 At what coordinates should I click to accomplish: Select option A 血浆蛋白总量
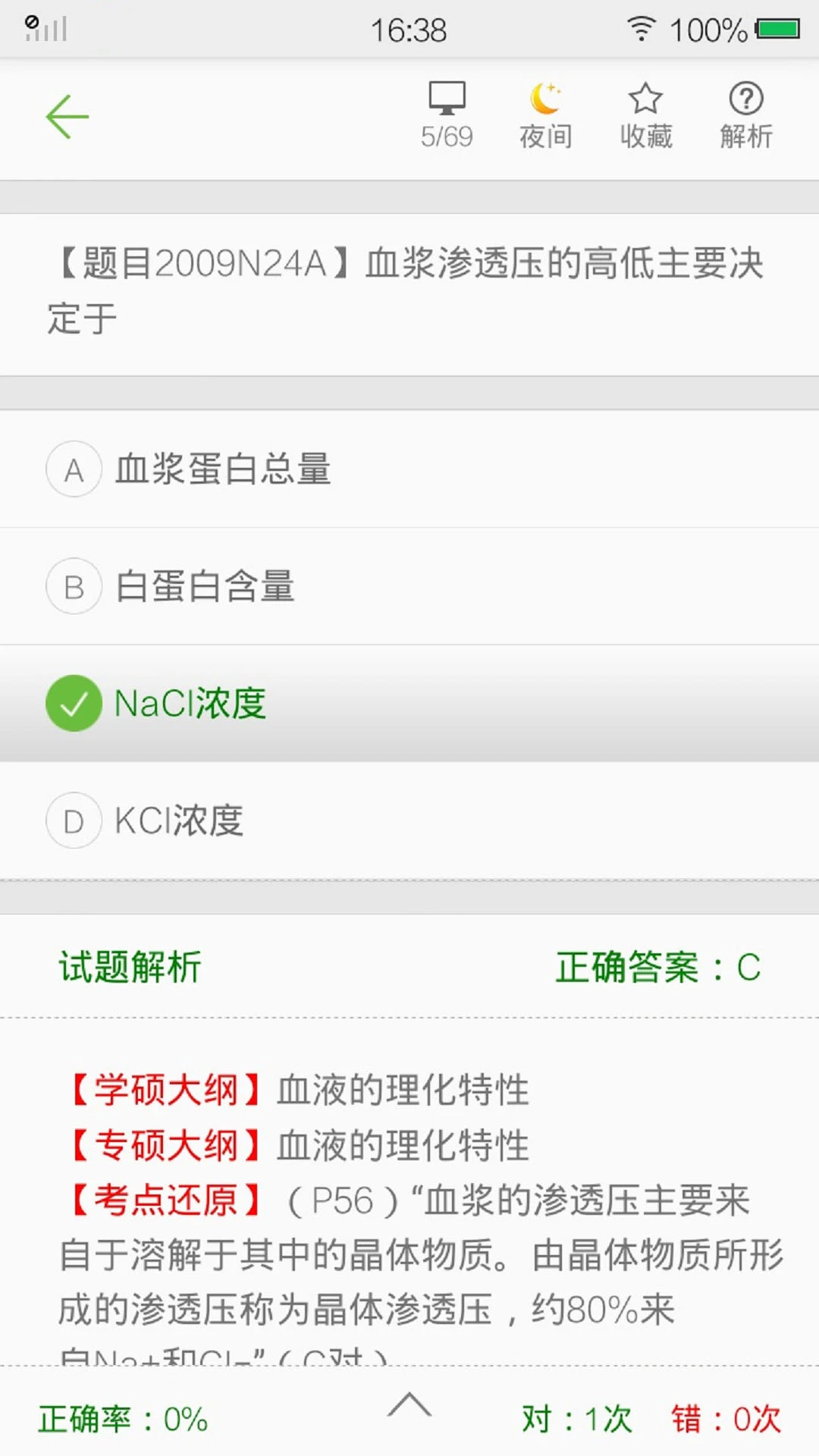[x=409, y=469]
